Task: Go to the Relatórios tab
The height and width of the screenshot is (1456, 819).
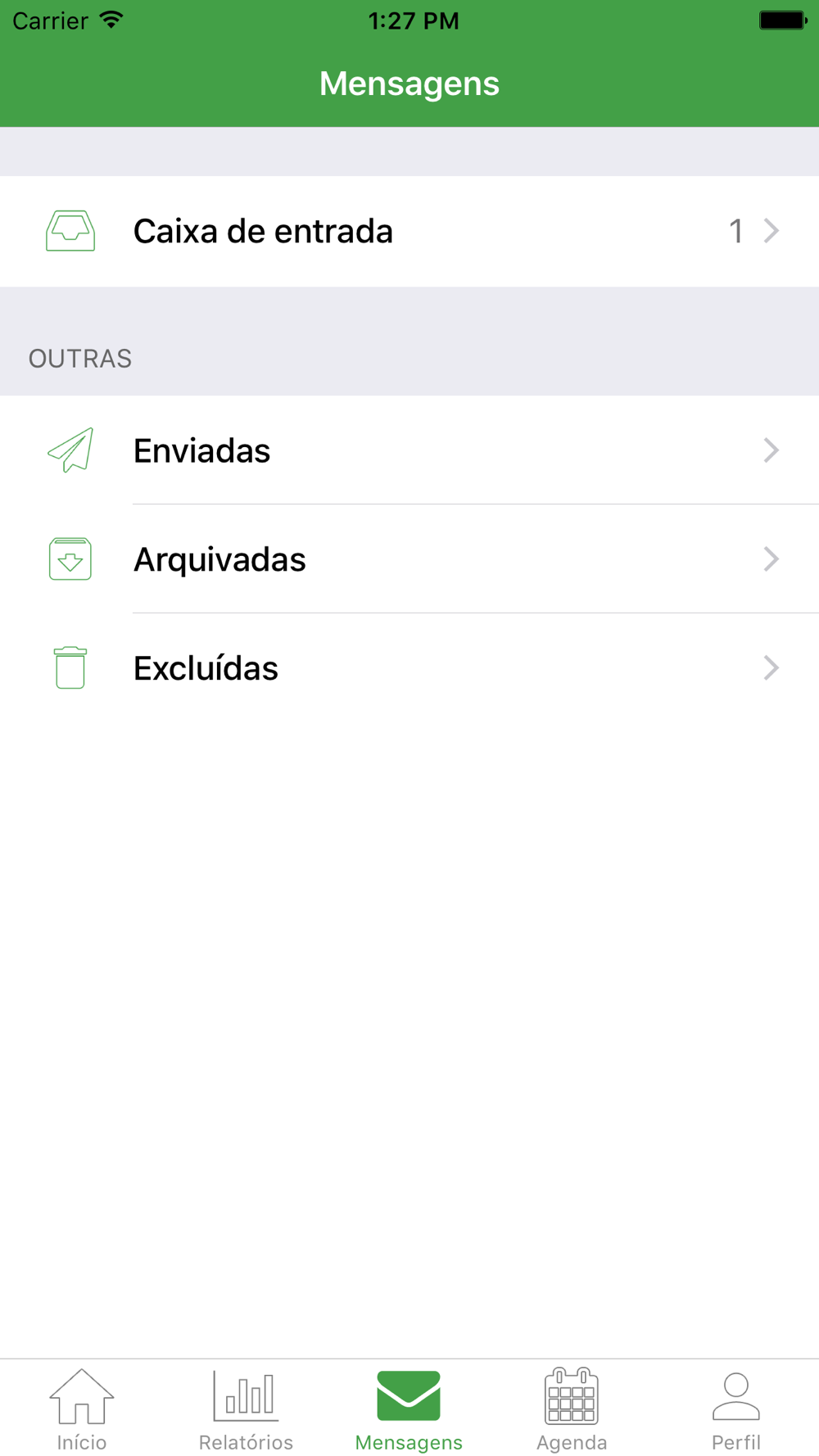Action: pos(246,1409)
